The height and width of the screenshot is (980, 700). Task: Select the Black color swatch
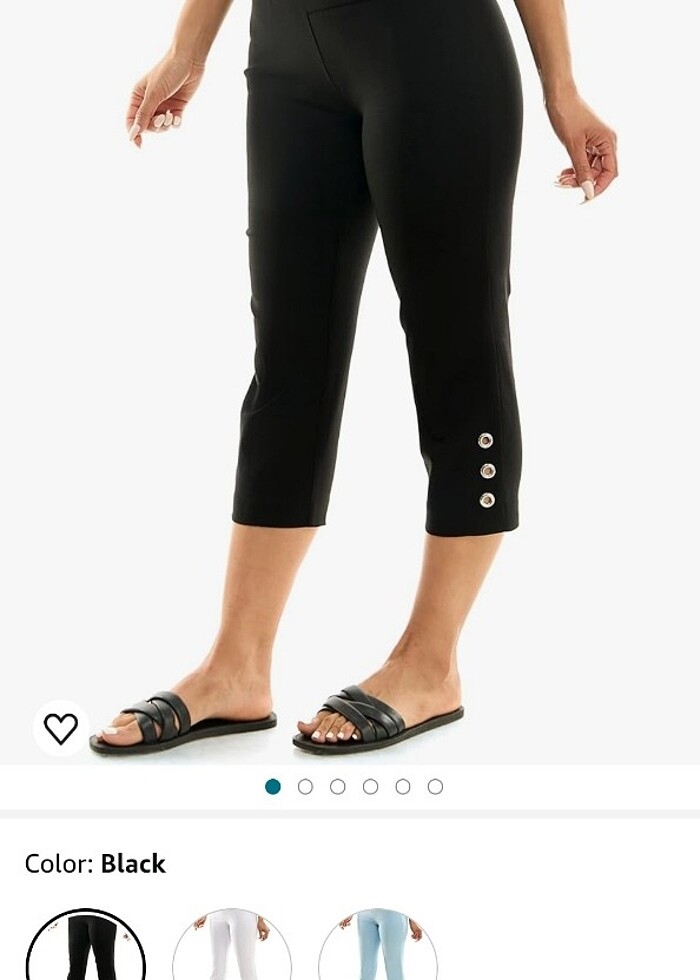click(x=86, y=950)
